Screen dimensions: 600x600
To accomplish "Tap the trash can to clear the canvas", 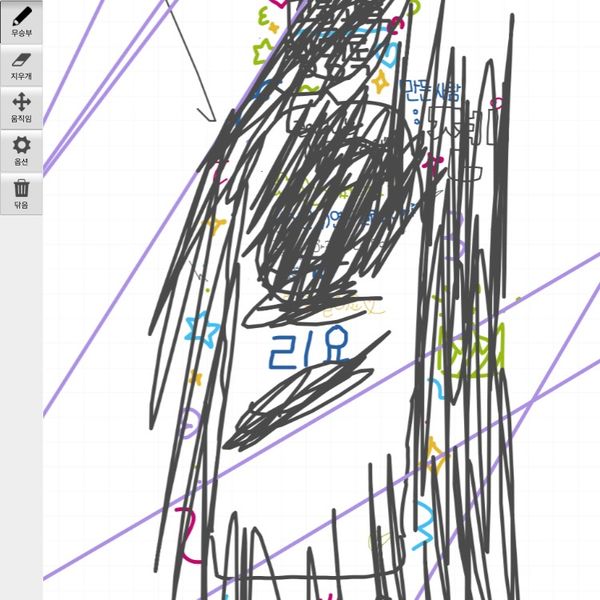I will [21, 191].
